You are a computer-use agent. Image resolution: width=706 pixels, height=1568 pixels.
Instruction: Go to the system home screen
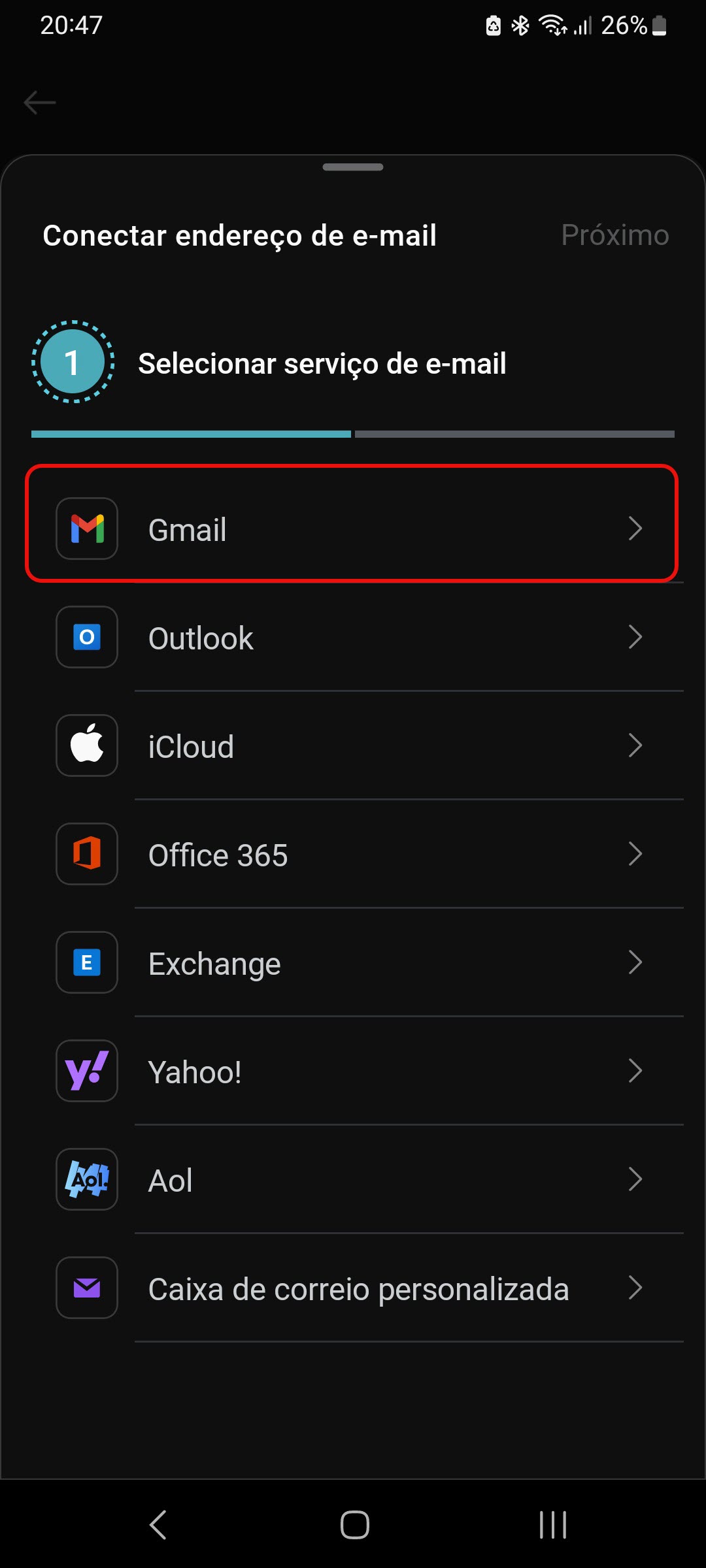click(354, 1525)
